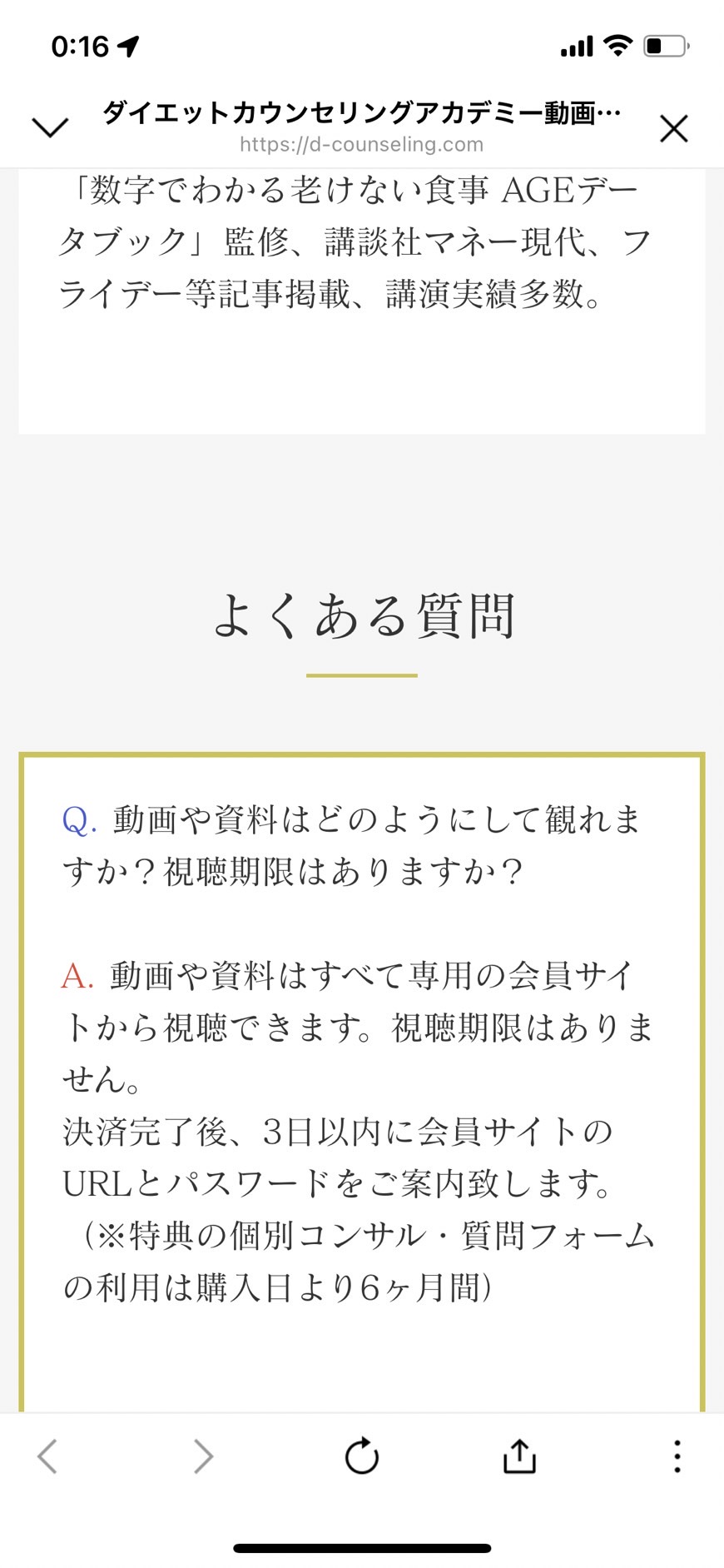Share this page via the share icon
The image size is (724, 1568).
(519, 1456)
